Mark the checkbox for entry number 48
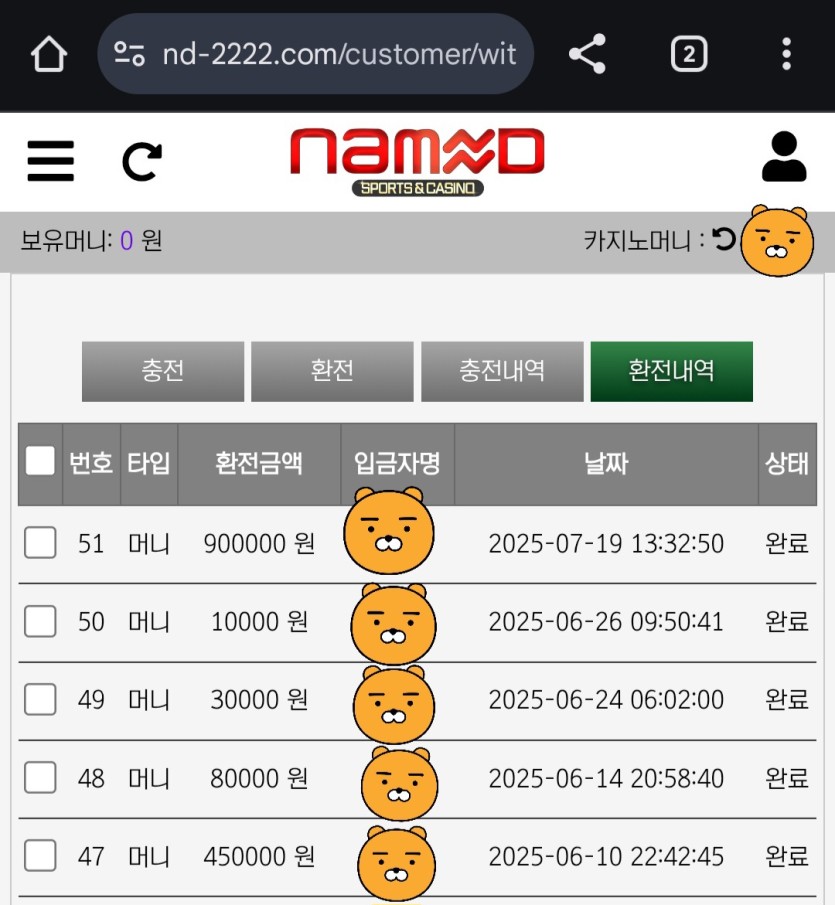Screen dimensions: 835x905 (x=40, y=777)
